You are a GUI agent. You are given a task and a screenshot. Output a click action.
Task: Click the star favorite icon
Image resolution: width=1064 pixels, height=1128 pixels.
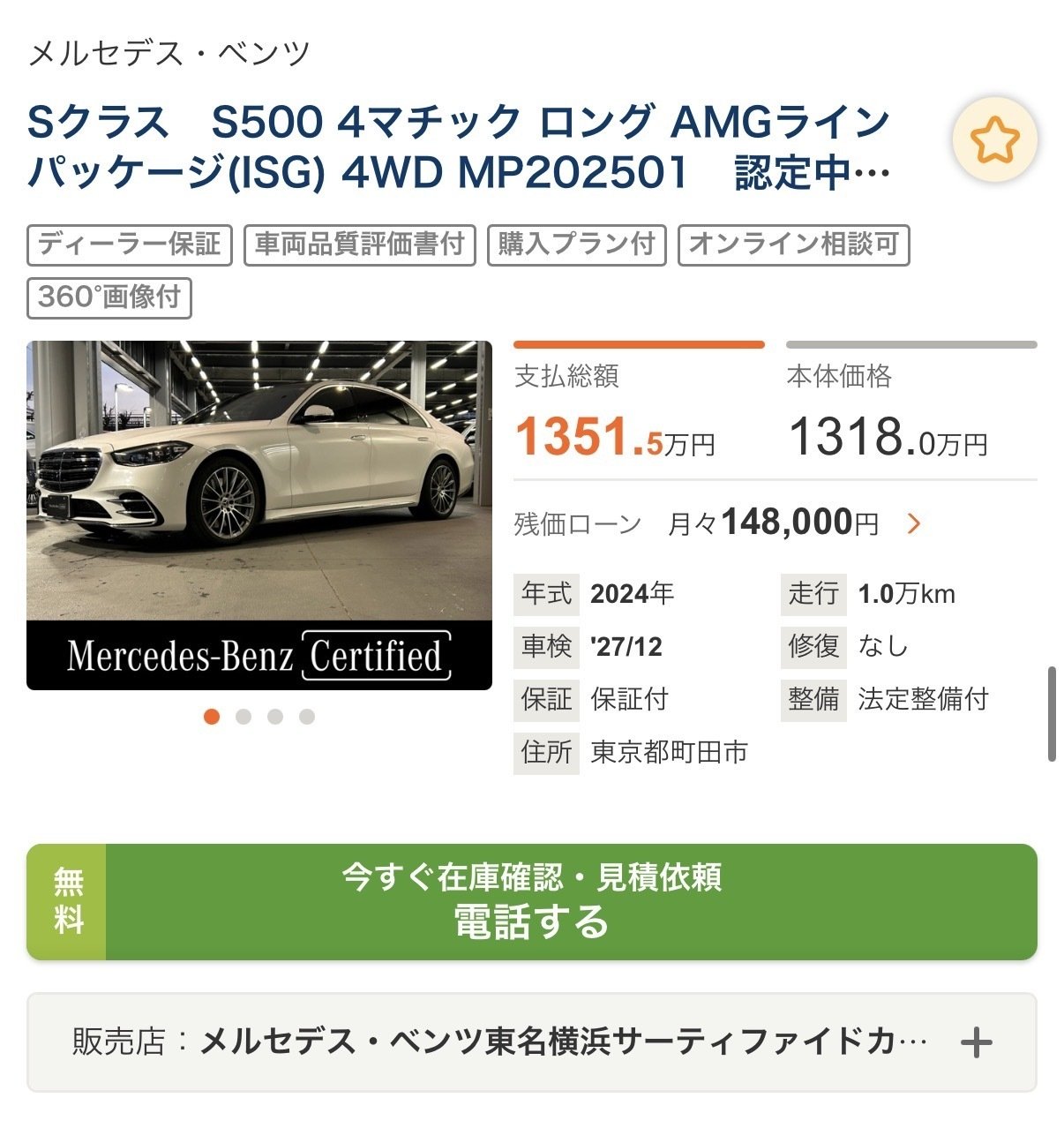coord(994,139)
